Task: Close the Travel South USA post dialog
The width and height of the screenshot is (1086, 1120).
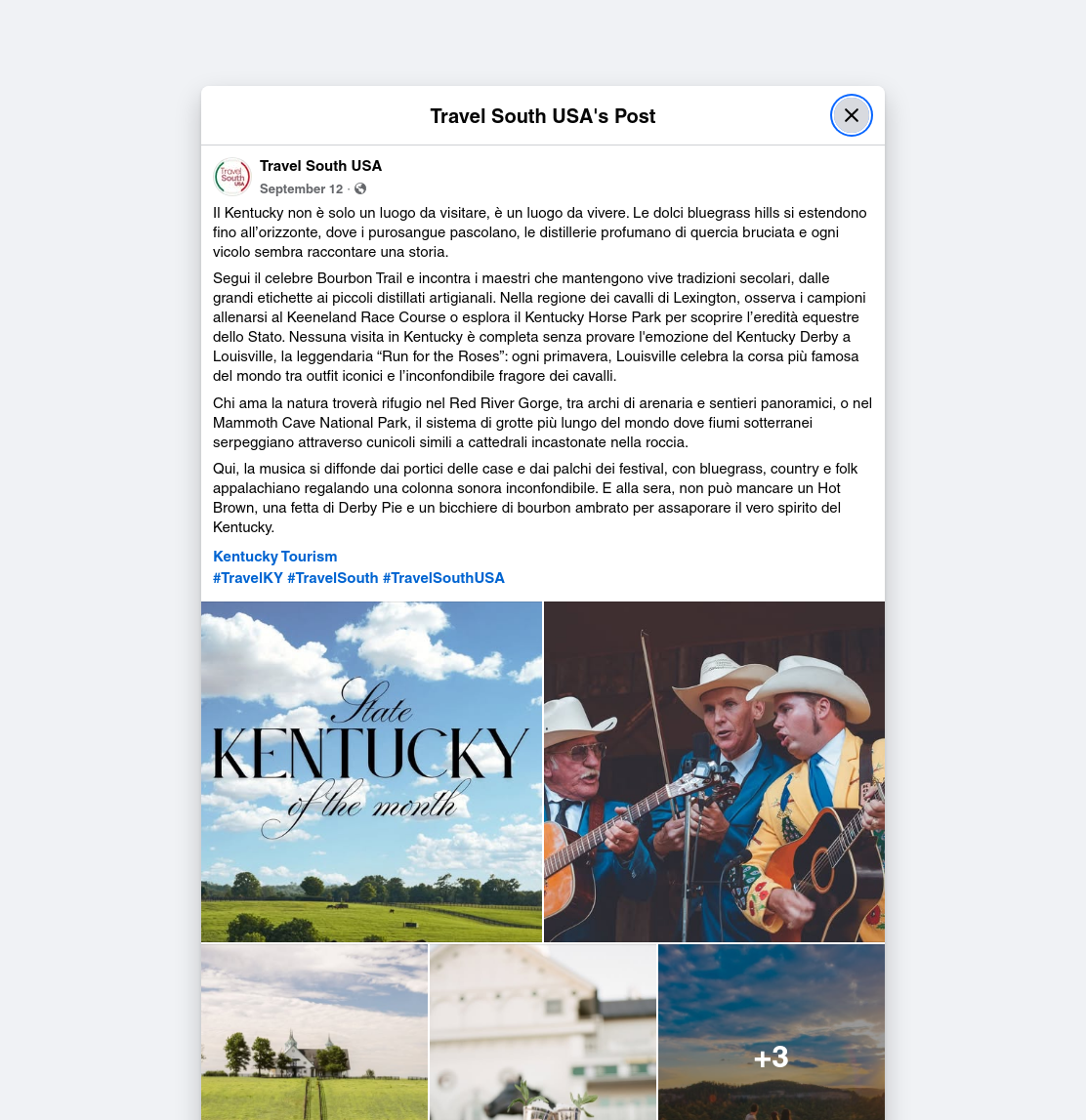Action: click(851, 115)
